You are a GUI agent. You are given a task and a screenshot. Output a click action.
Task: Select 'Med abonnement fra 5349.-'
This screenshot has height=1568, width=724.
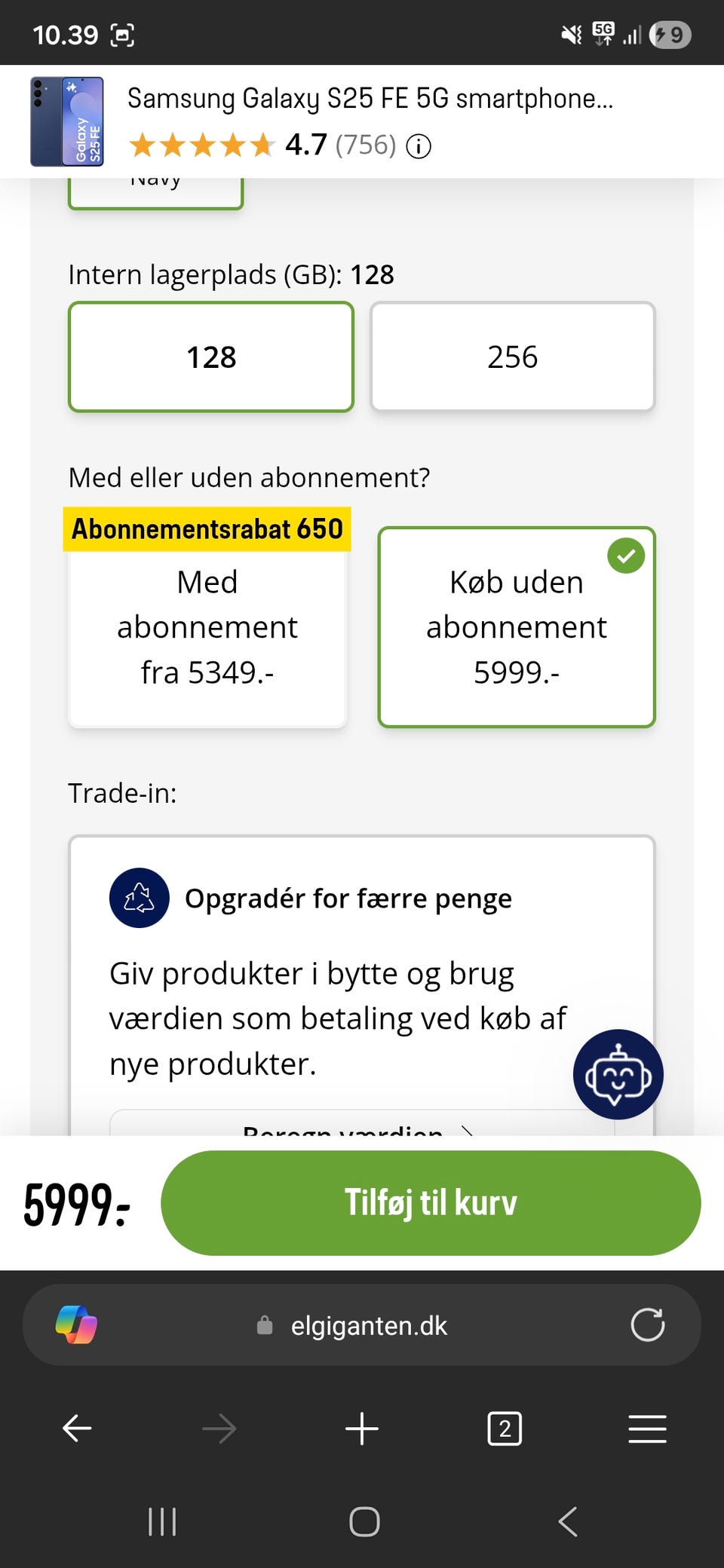207,627
